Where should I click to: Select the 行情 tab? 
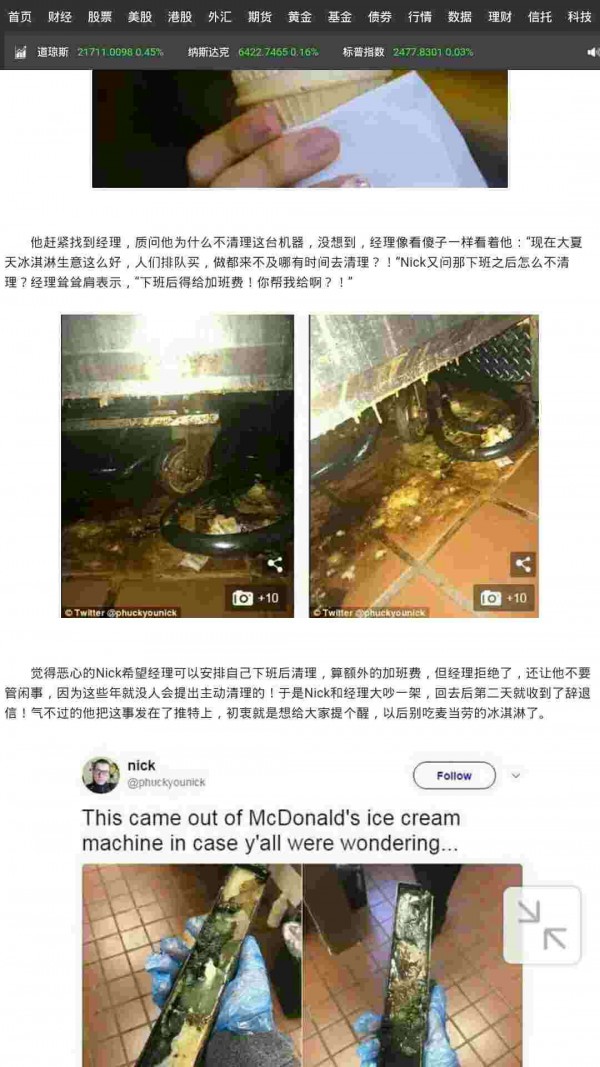(x=420, y=17)
